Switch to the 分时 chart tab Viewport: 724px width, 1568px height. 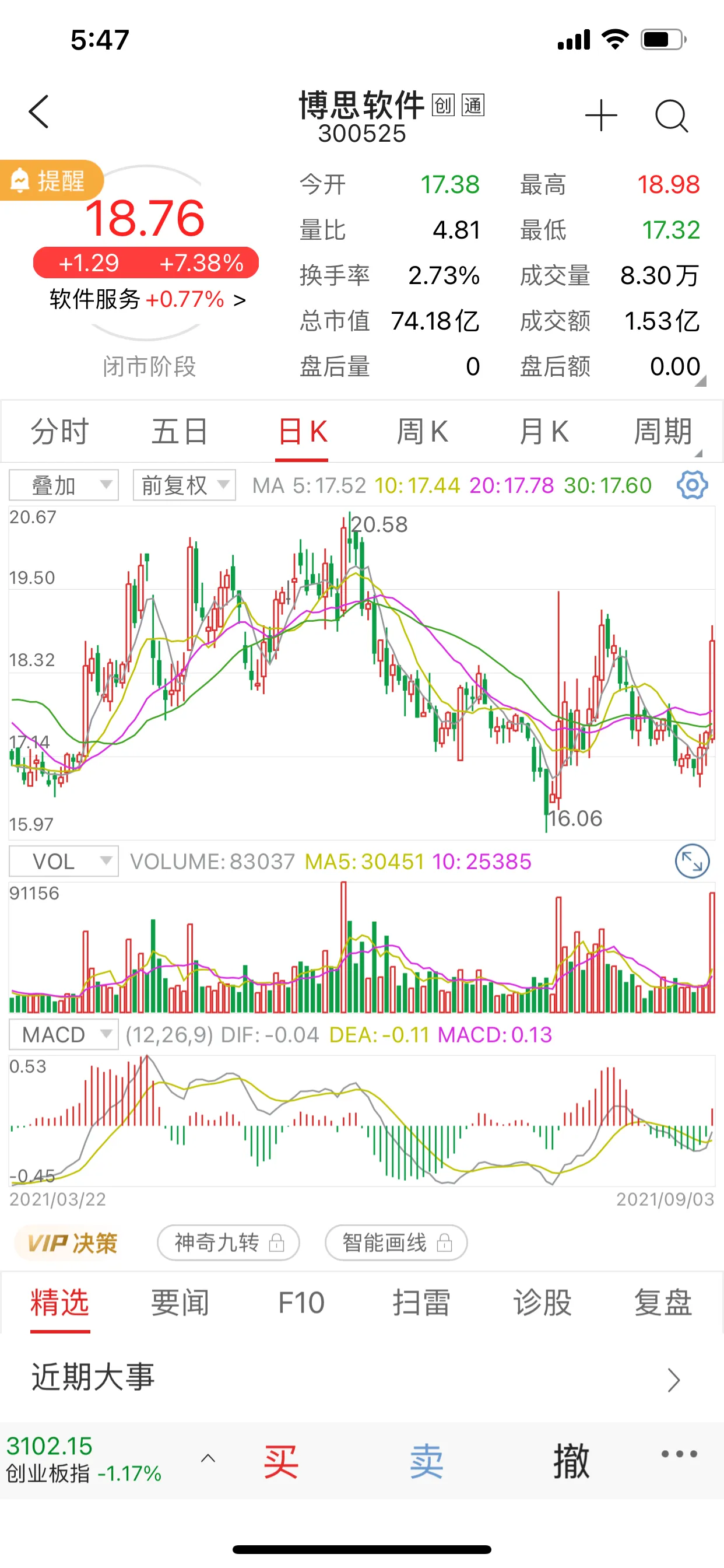coord(59,432)
